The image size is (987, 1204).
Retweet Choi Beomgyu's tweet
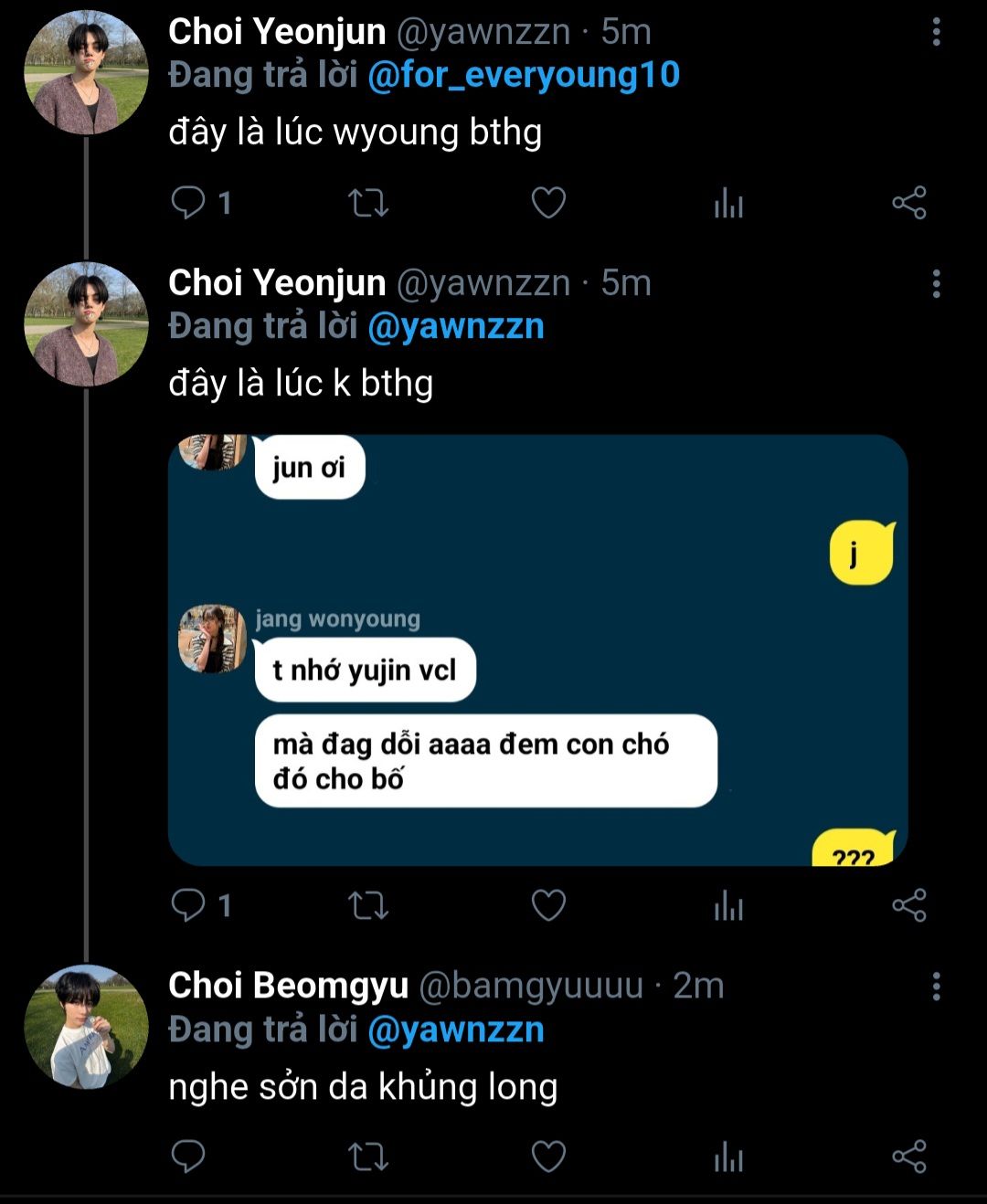[368, 1156]
